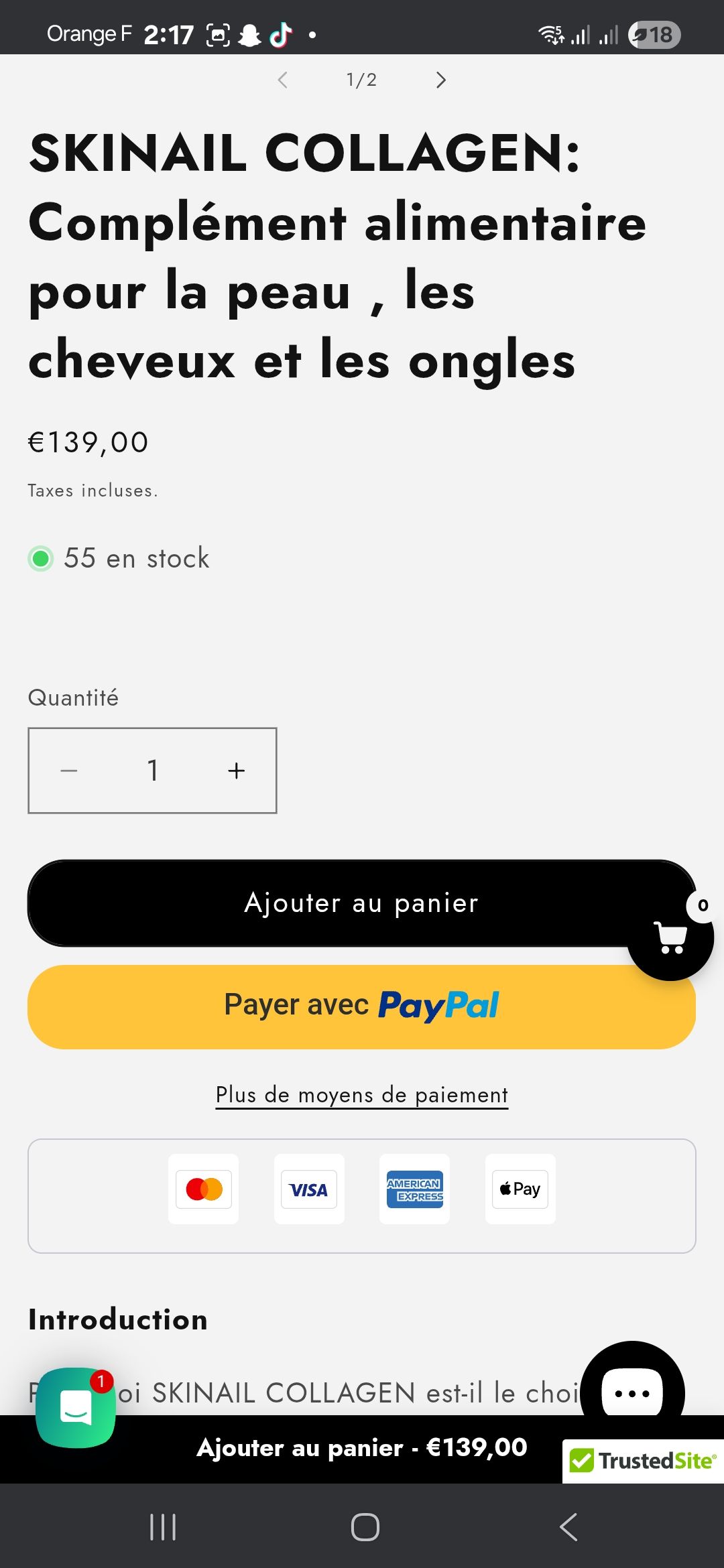This screenshot has height=1568, width=724.
Task: Go to the next product image
Action: [440, 80]
